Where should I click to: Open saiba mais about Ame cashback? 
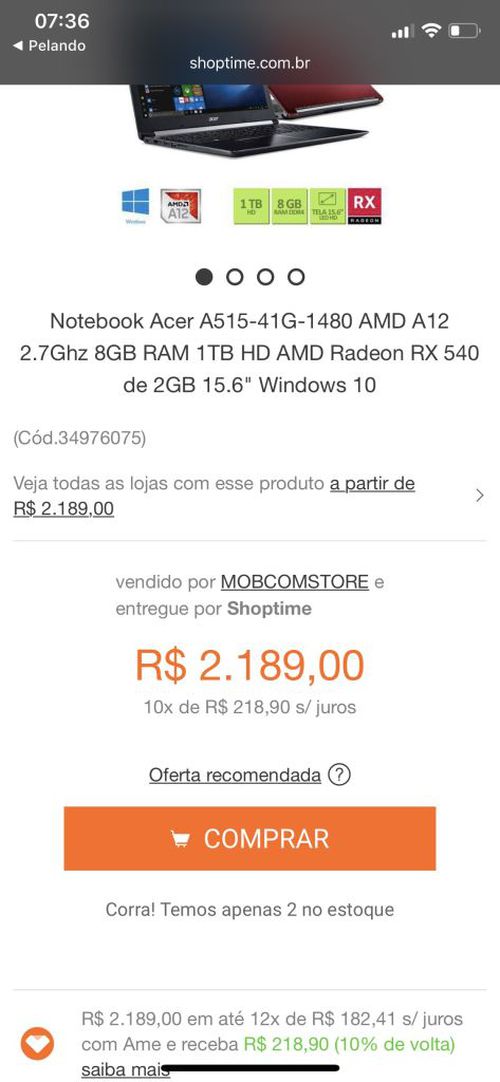[125, 1070]
